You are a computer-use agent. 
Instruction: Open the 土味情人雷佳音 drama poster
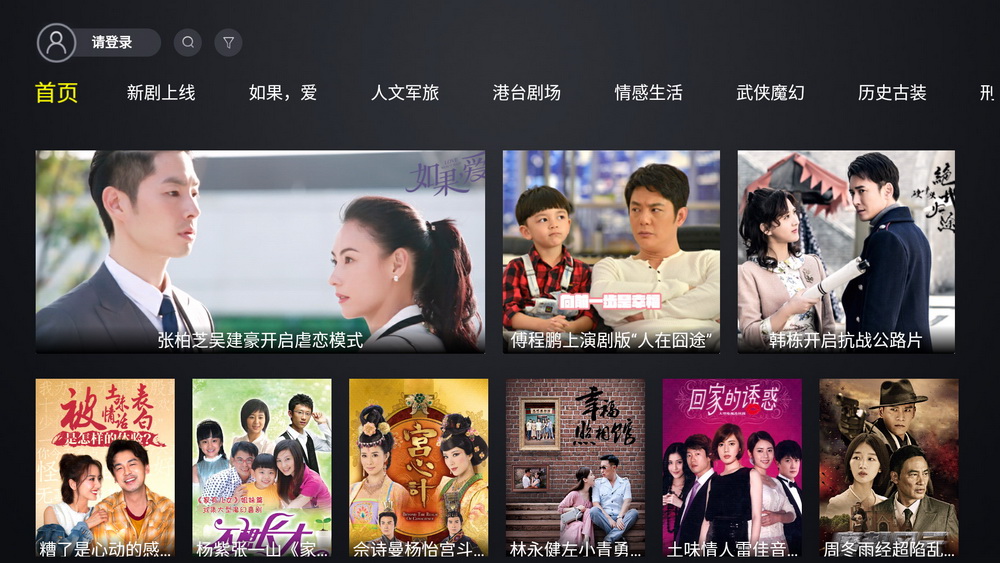point(732,467)
